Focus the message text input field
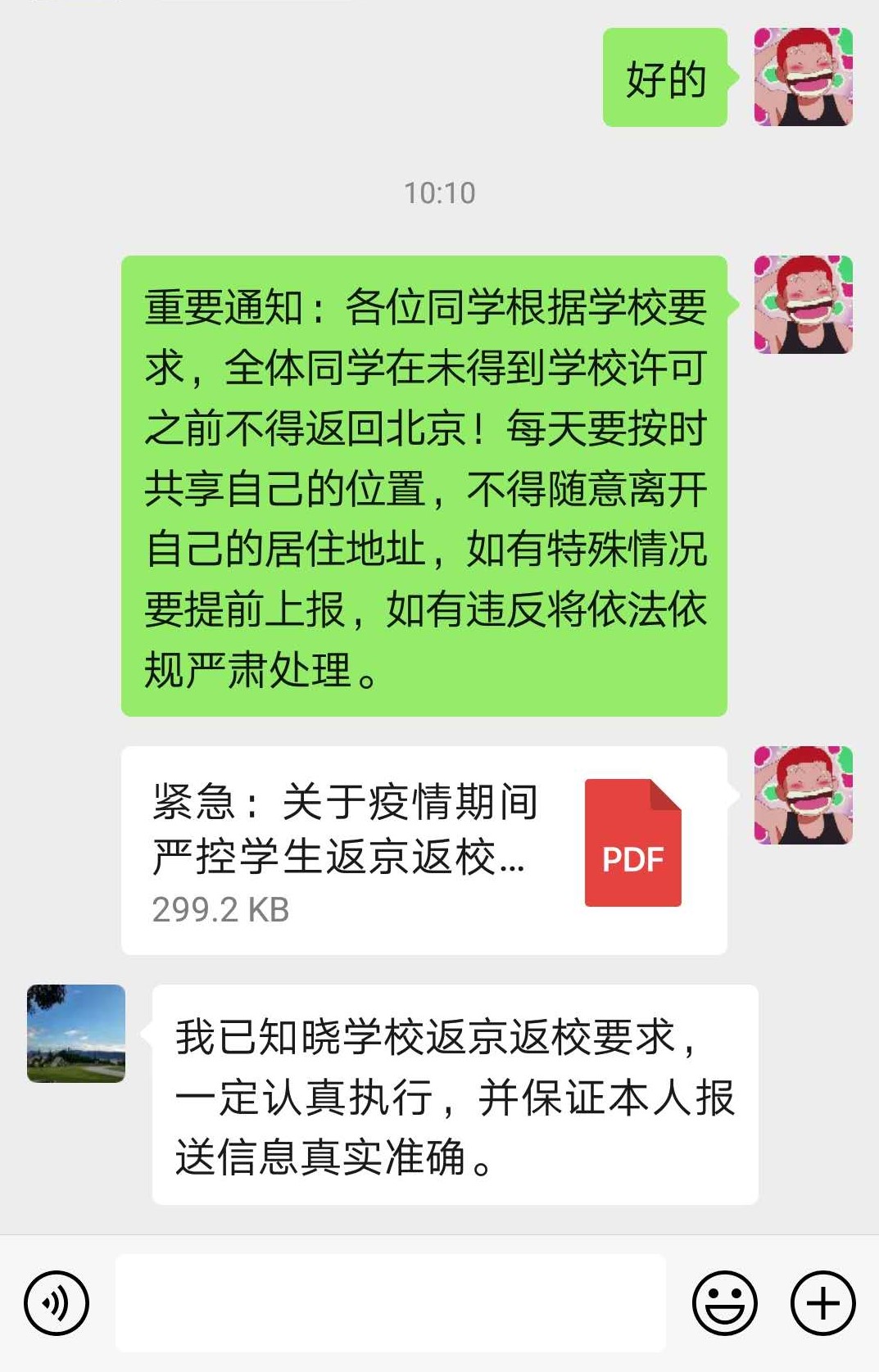This screenshot has width=879, height=1372. (x=390, y=1302)
